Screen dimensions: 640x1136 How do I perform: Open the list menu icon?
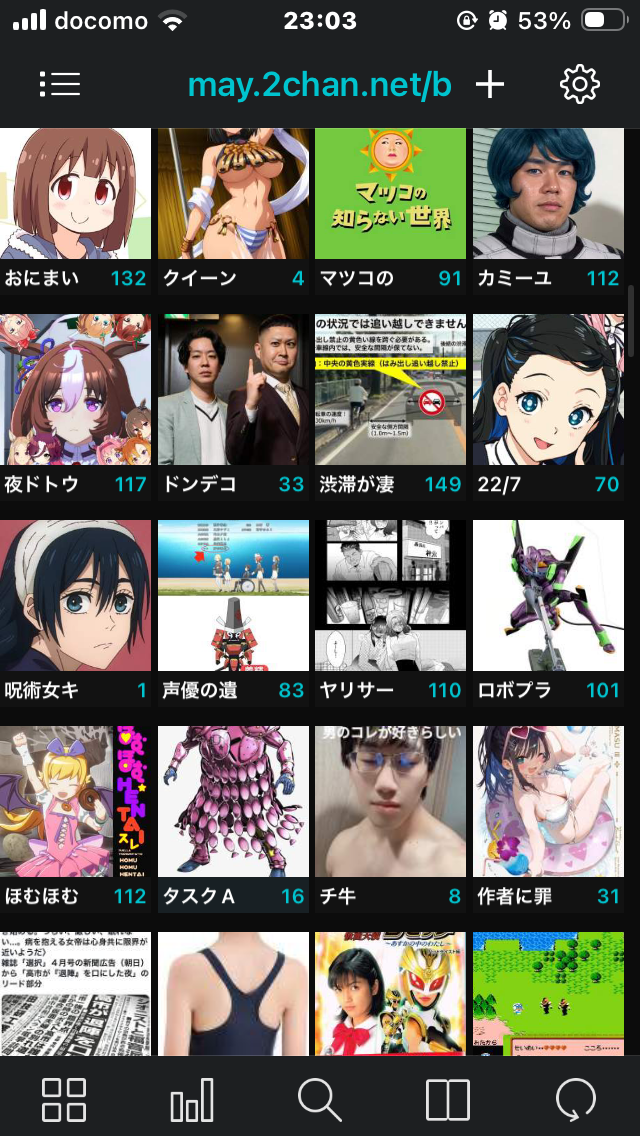(x=60, y=84)
